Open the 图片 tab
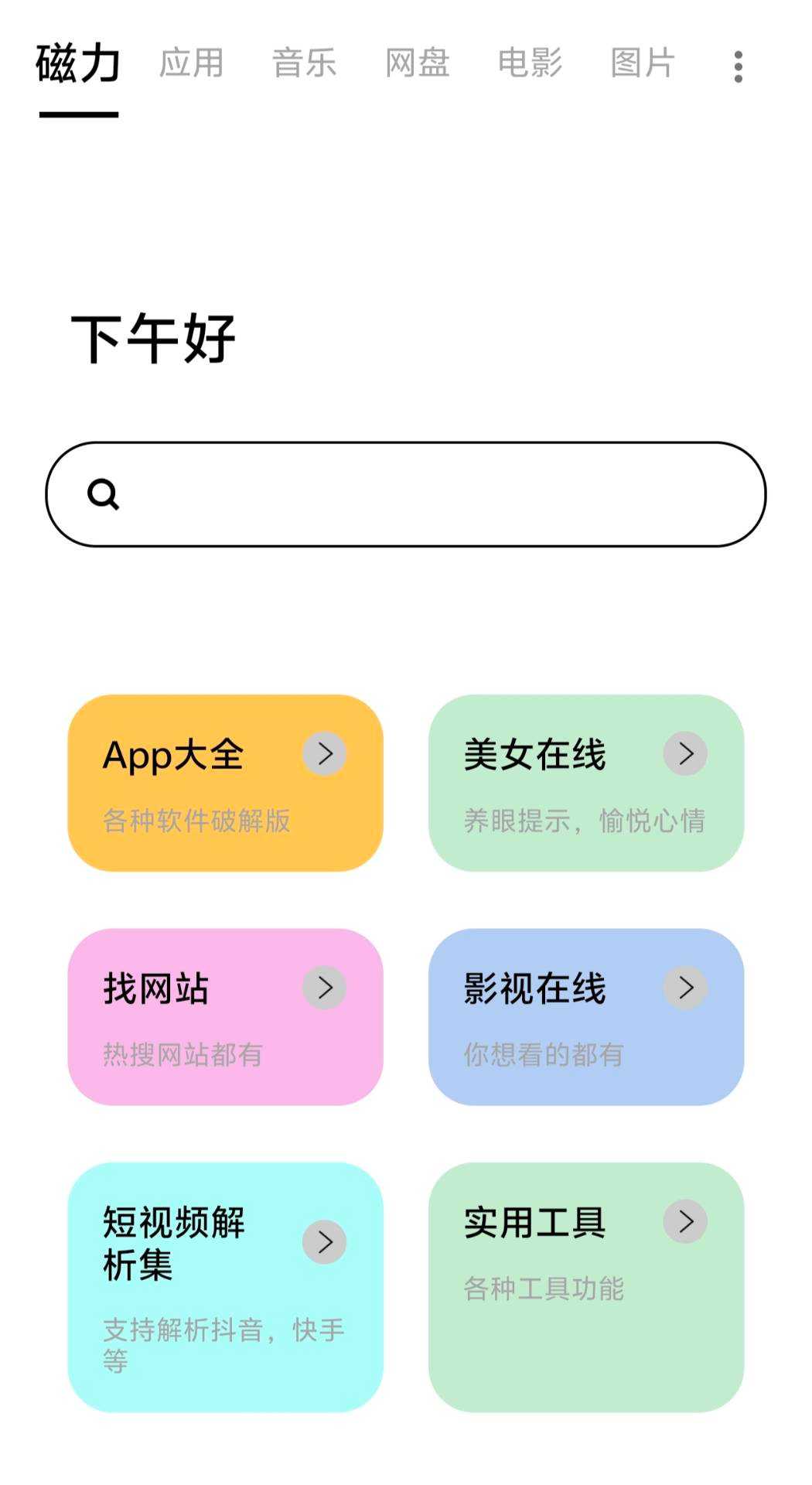 (x=643, y=63)
